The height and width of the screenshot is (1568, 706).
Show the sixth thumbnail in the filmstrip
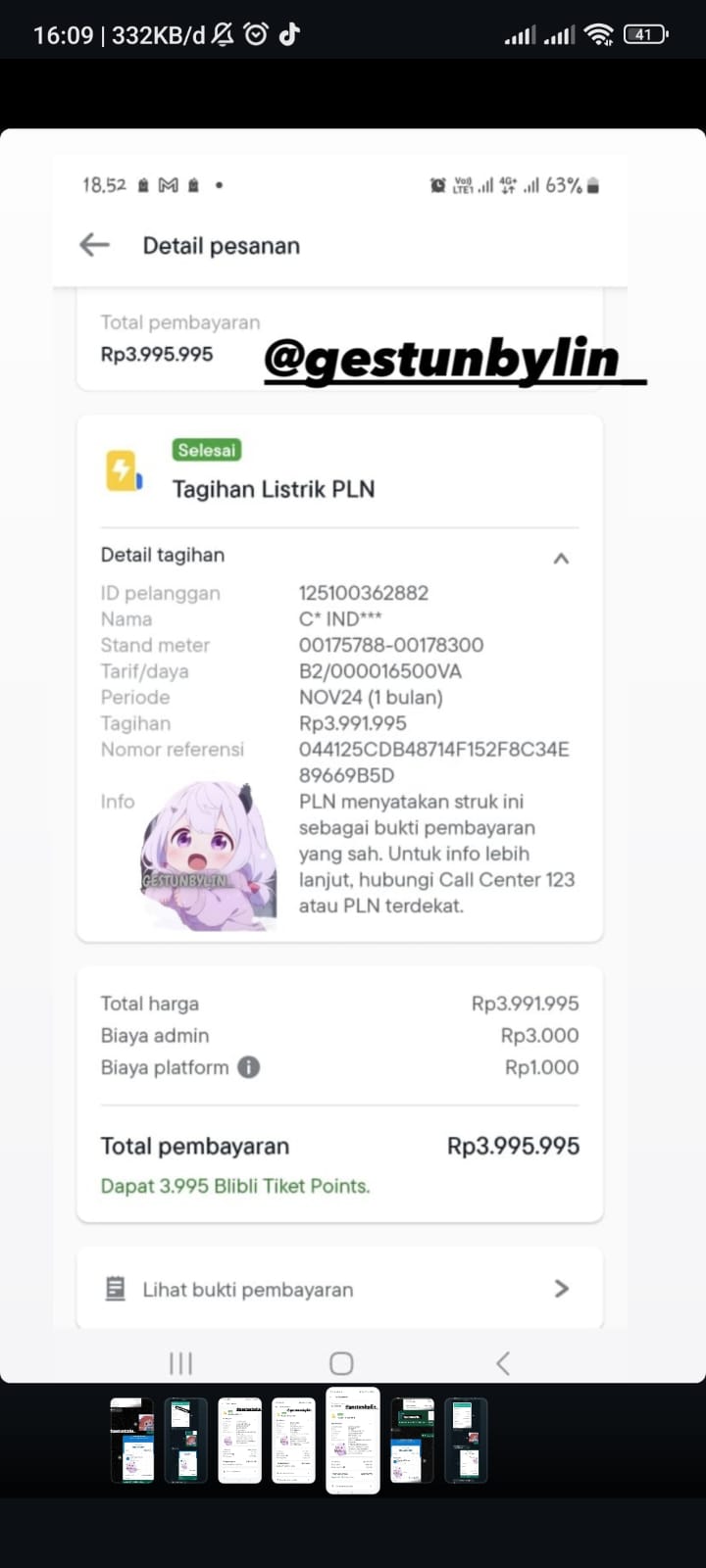pos(412,1440)
